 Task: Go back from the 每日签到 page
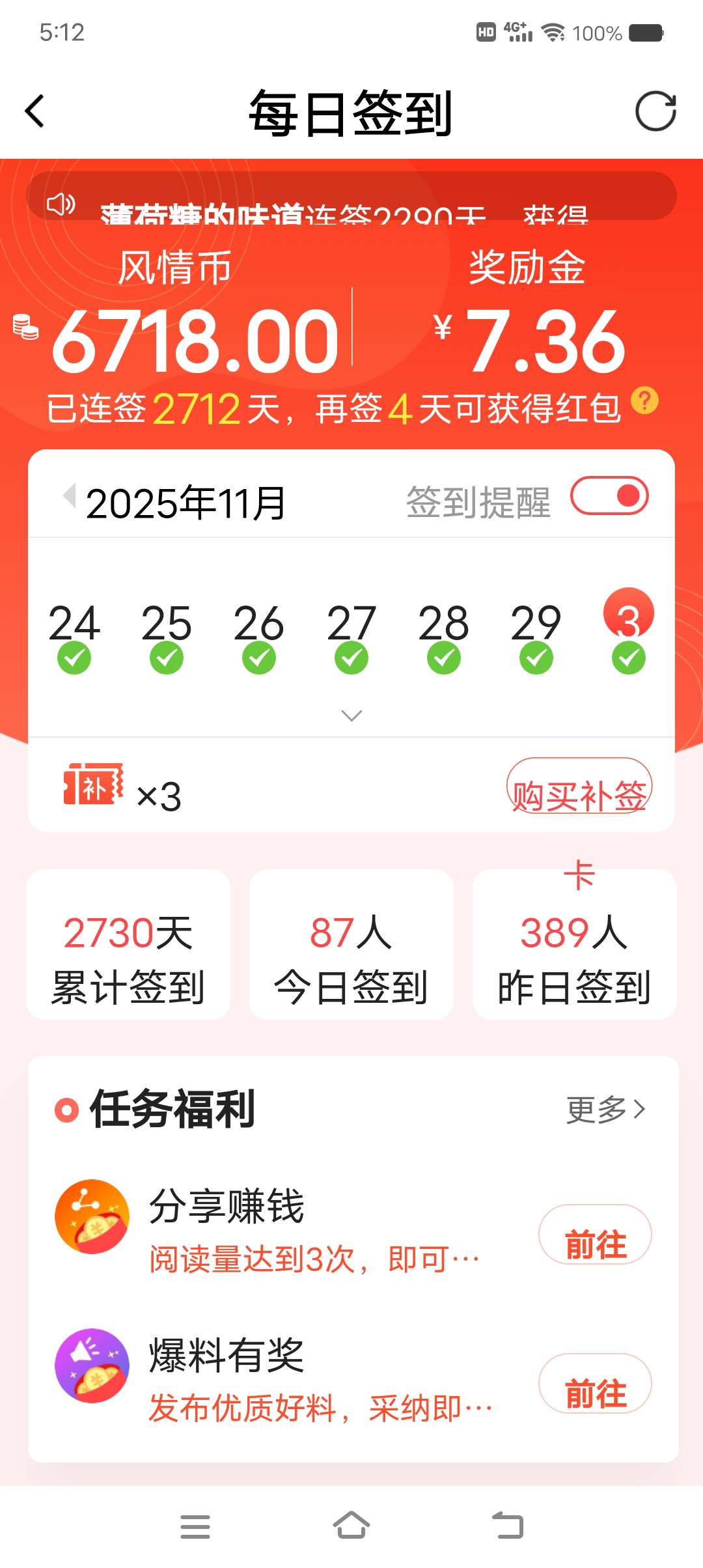click(x=34, y=111)
